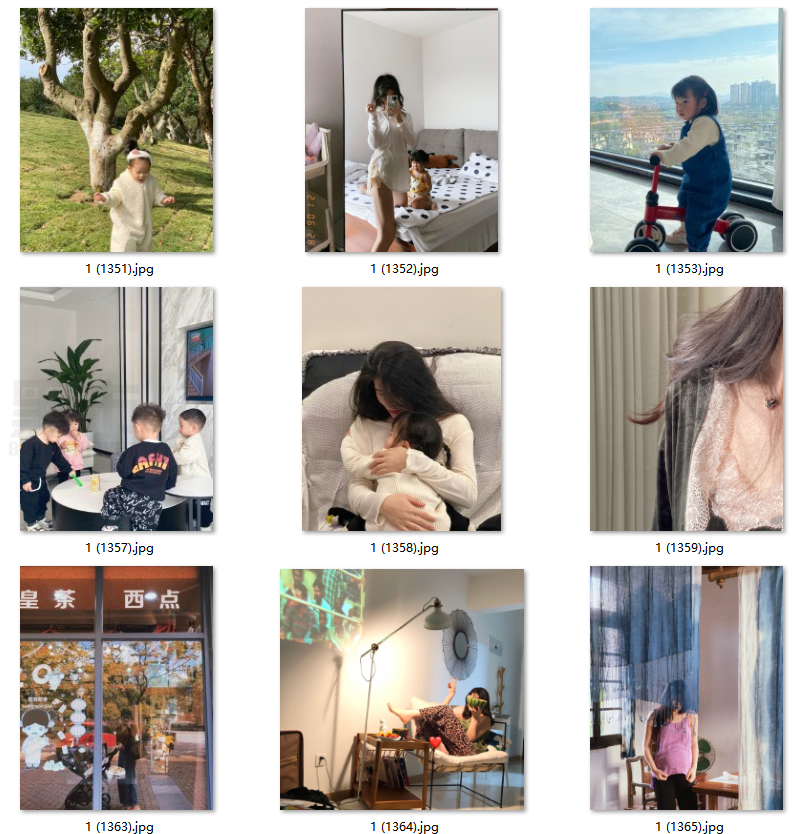
Task: Select the image 1 (1353).jpg
Action: (686, 130)
